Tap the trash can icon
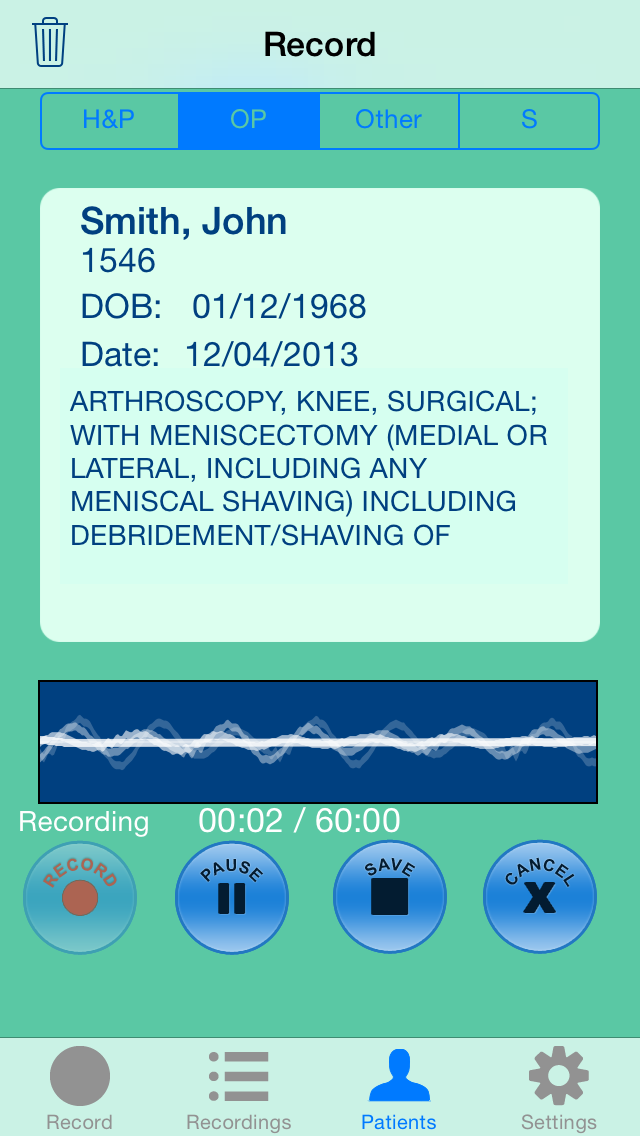 pos(50,43)
